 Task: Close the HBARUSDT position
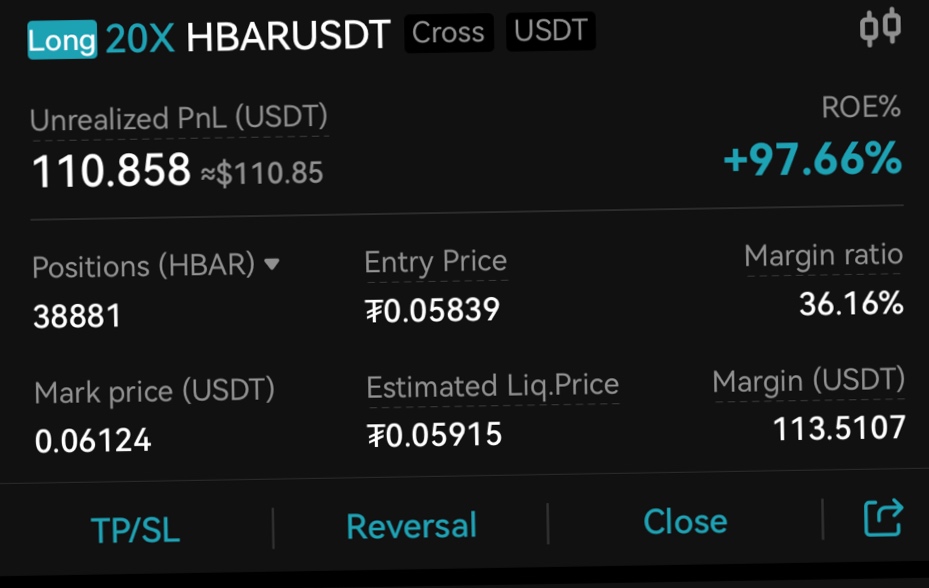coord(685,521)
